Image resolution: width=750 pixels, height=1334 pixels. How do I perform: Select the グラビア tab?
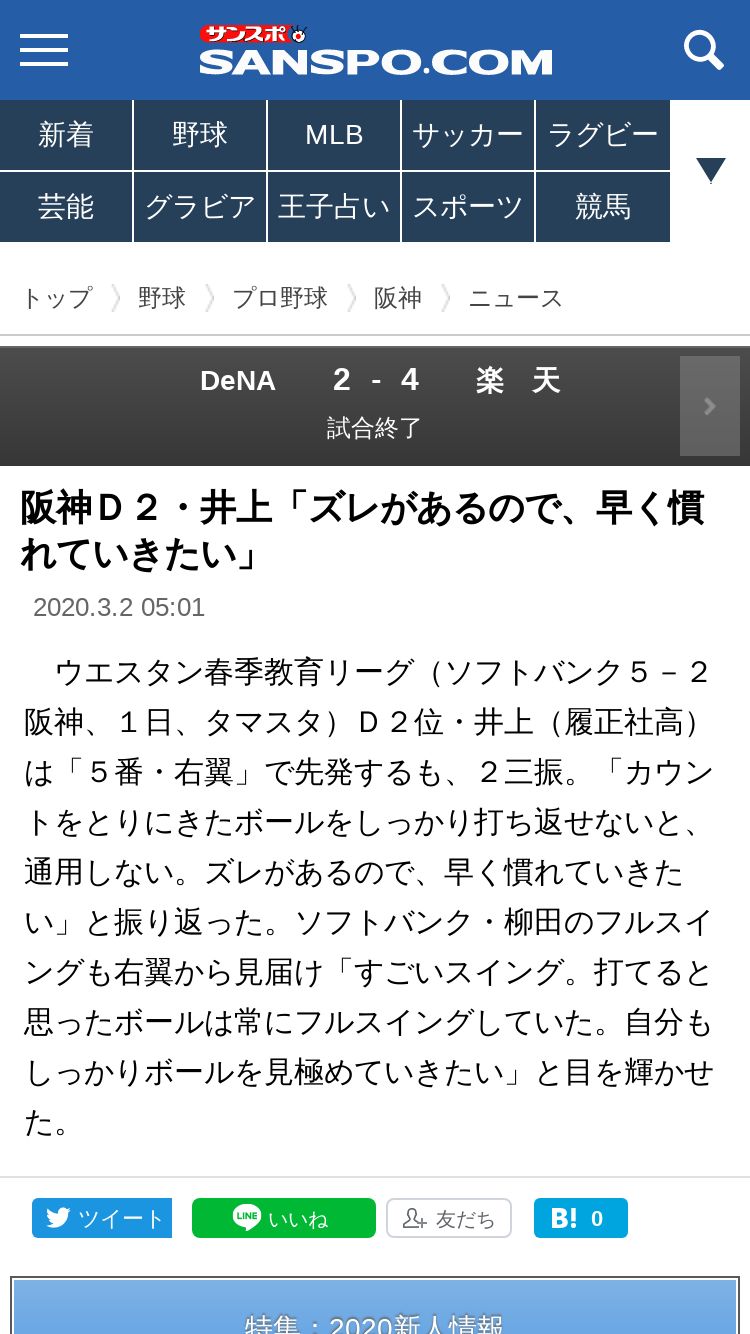(x=200, y=207)
